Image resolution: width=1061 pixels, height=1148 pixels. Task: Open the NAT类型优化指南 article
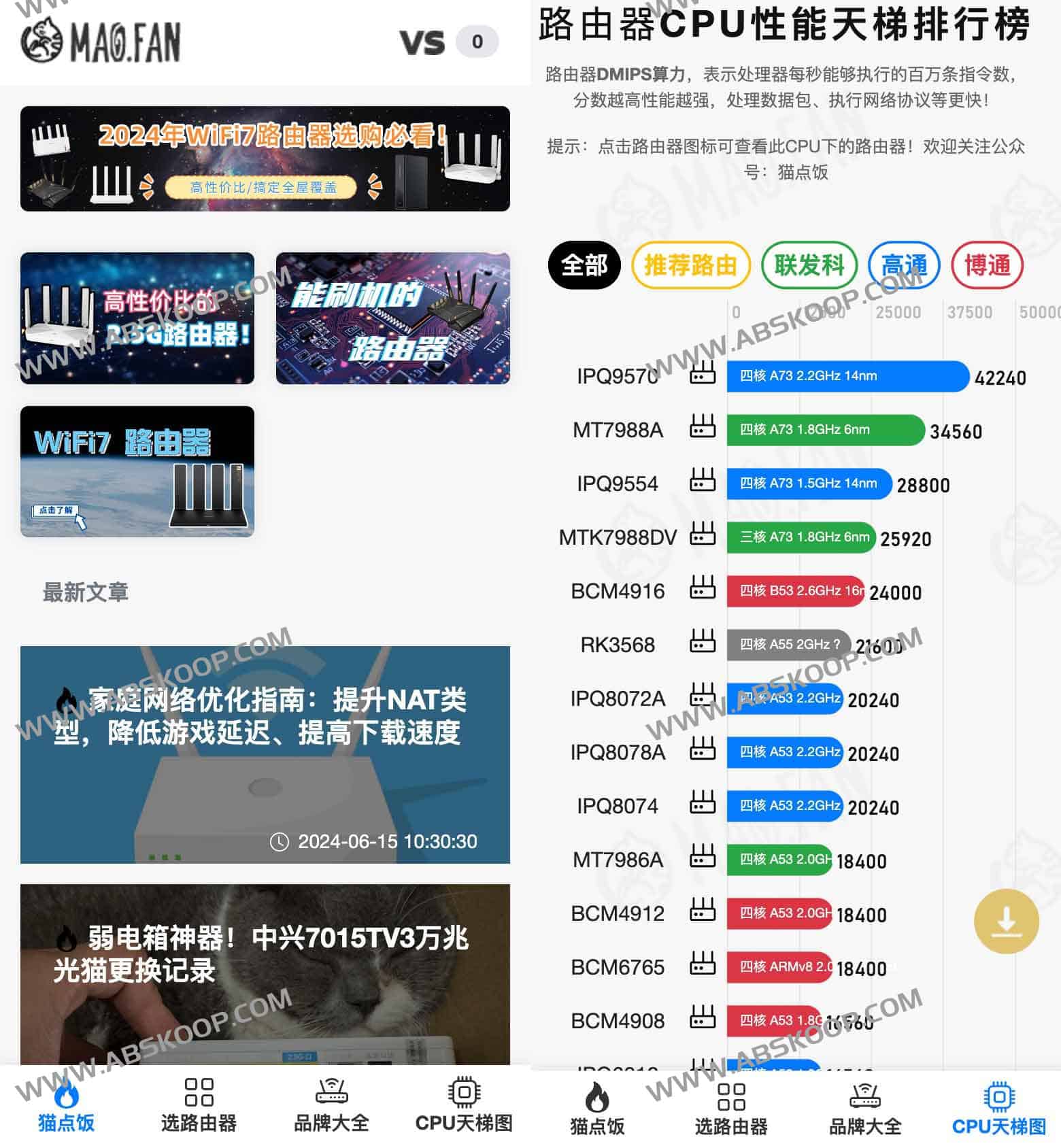tap(265, 748)
